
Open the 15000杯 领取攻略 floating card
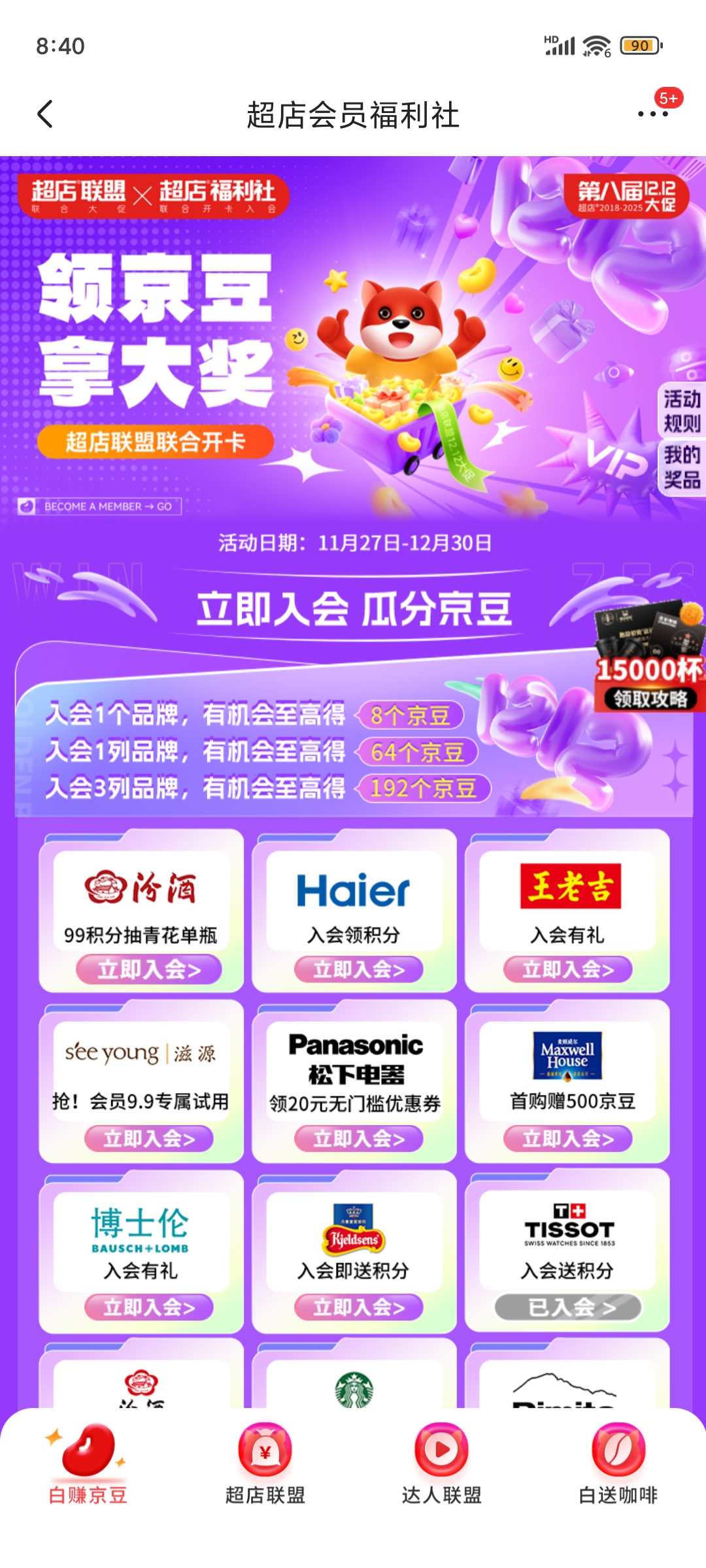650,657
